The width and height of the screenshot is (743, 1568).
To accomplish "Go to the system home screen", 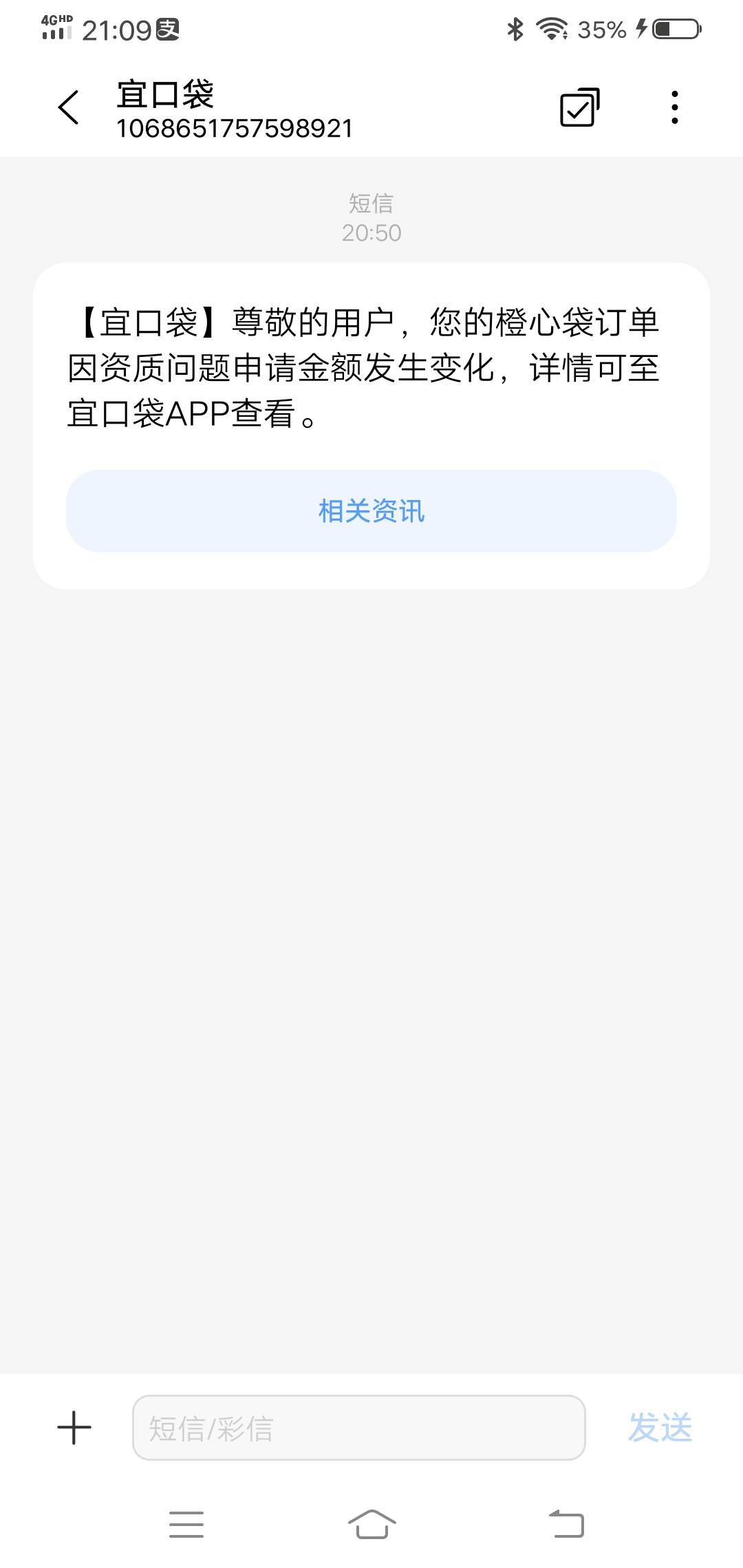I will (371, 1524).
